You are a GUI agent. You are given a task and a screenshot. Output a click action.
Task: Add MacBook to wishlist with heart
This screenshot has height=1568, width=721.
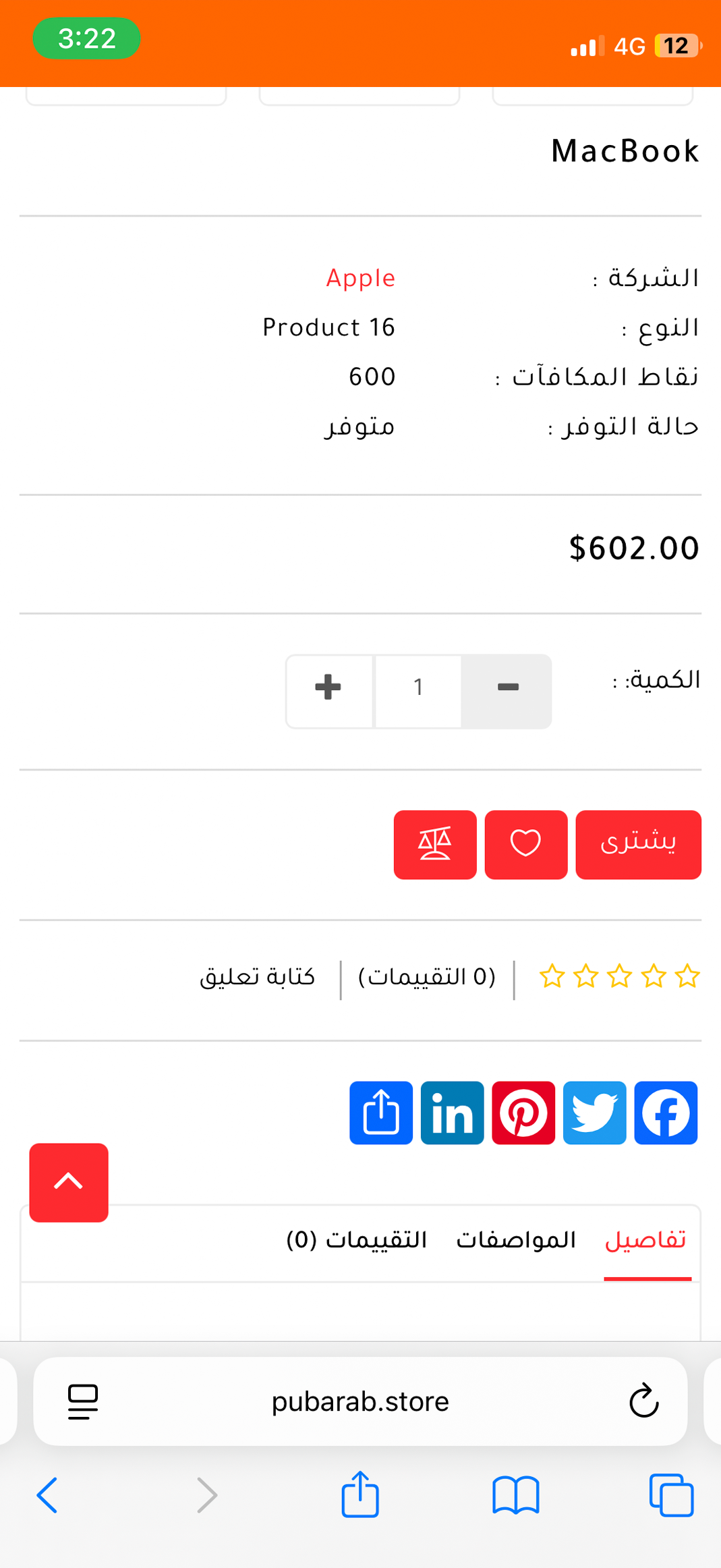[x=525, y=843]
